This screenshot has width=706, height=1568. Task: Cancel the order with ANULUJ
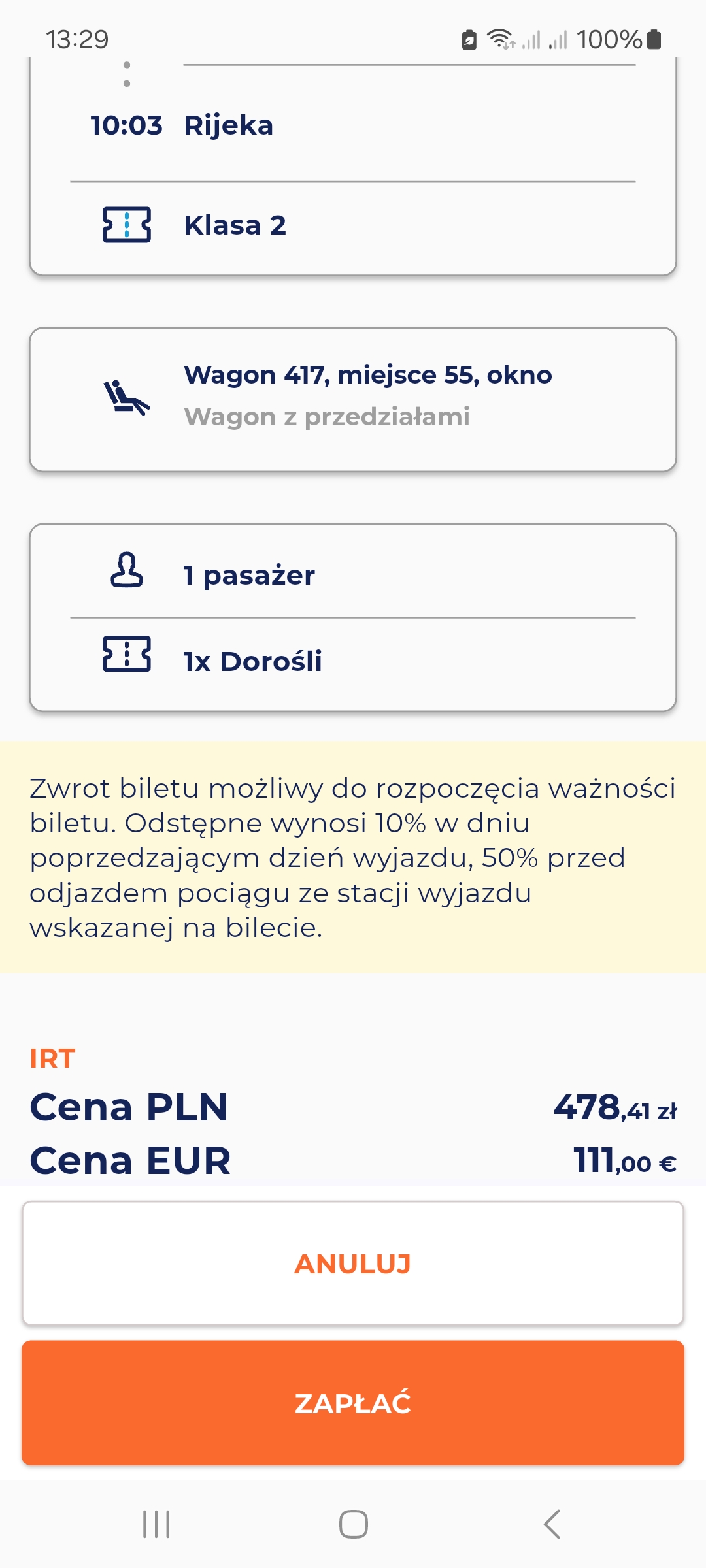coord(353,1264)
